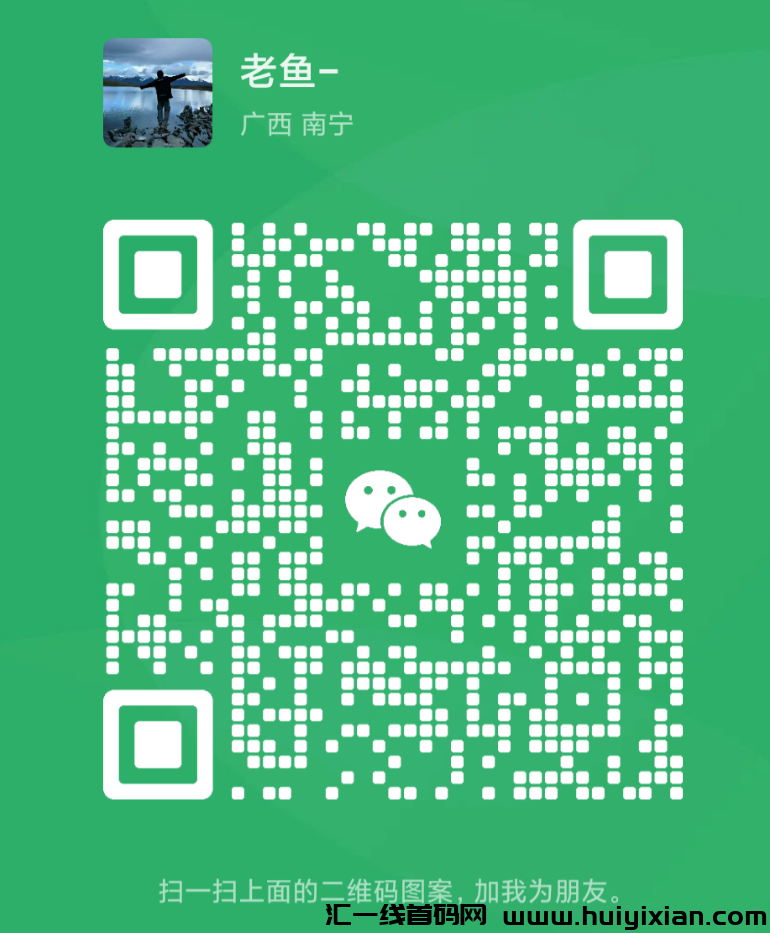Click the center of the QR code pattern

[393, 512]
